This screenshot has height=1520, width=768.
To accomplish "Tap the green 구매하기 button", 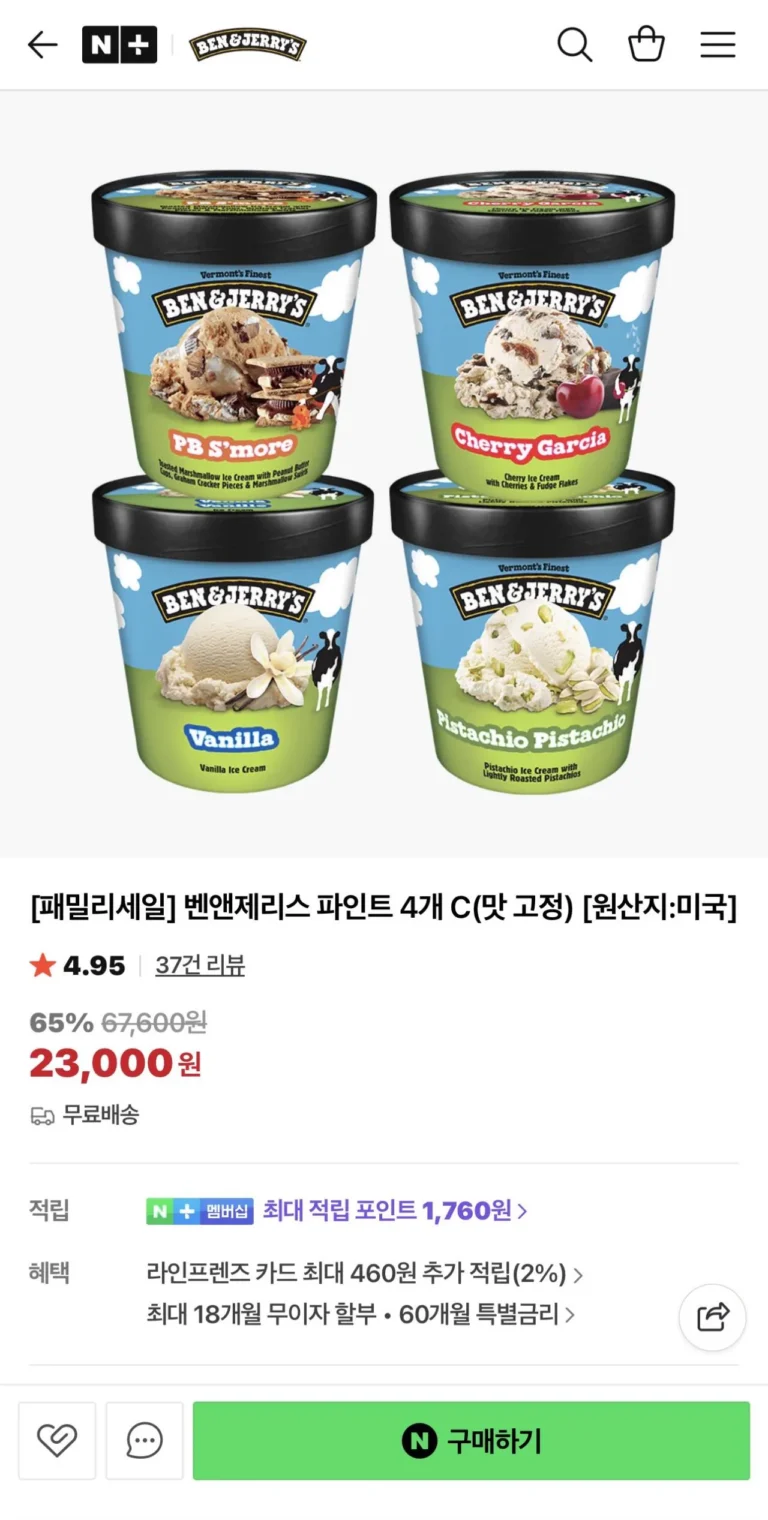I will click(x=471, y=1440).
